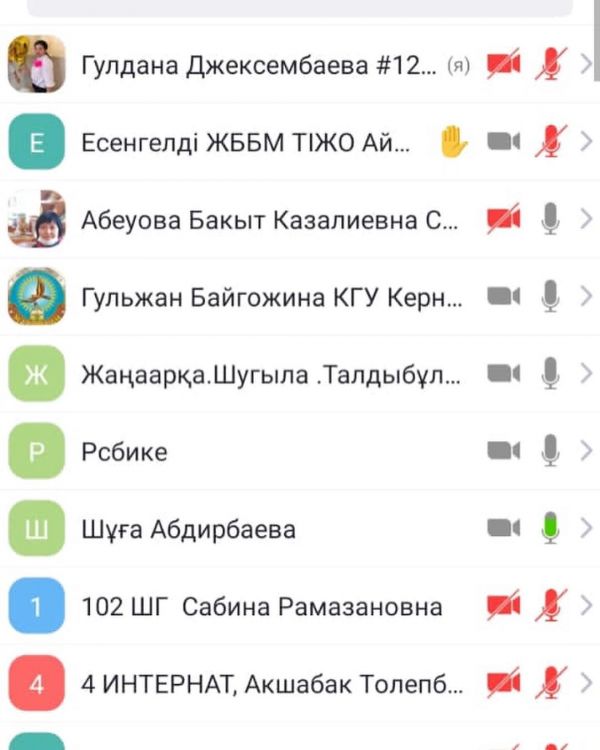Open the 4 ИНТЕРНАТ, Акшабак participant row

[x=272, y=684]
